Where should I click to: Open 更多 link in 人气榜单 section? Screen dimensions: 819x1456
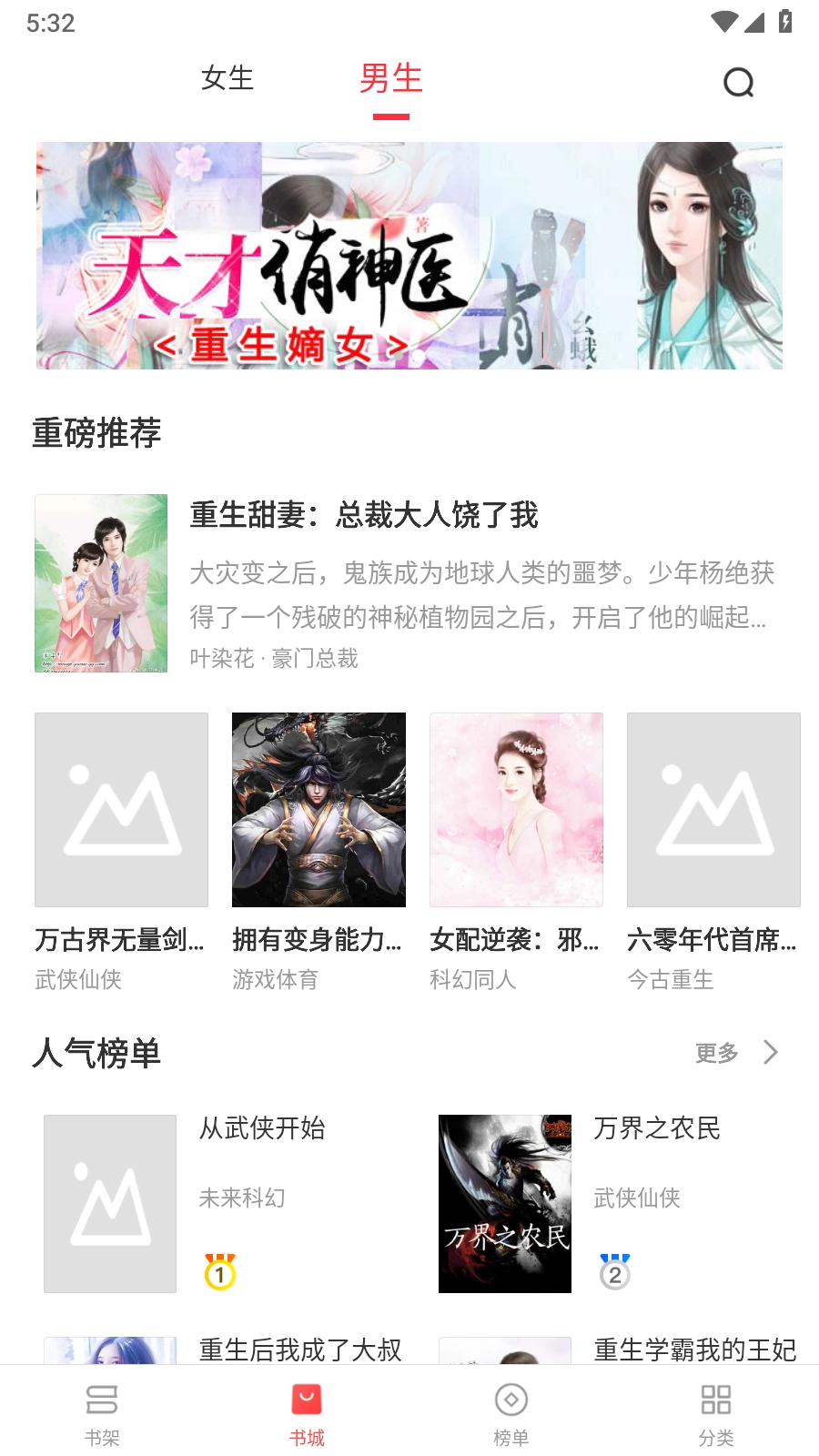pos(714,1053)
